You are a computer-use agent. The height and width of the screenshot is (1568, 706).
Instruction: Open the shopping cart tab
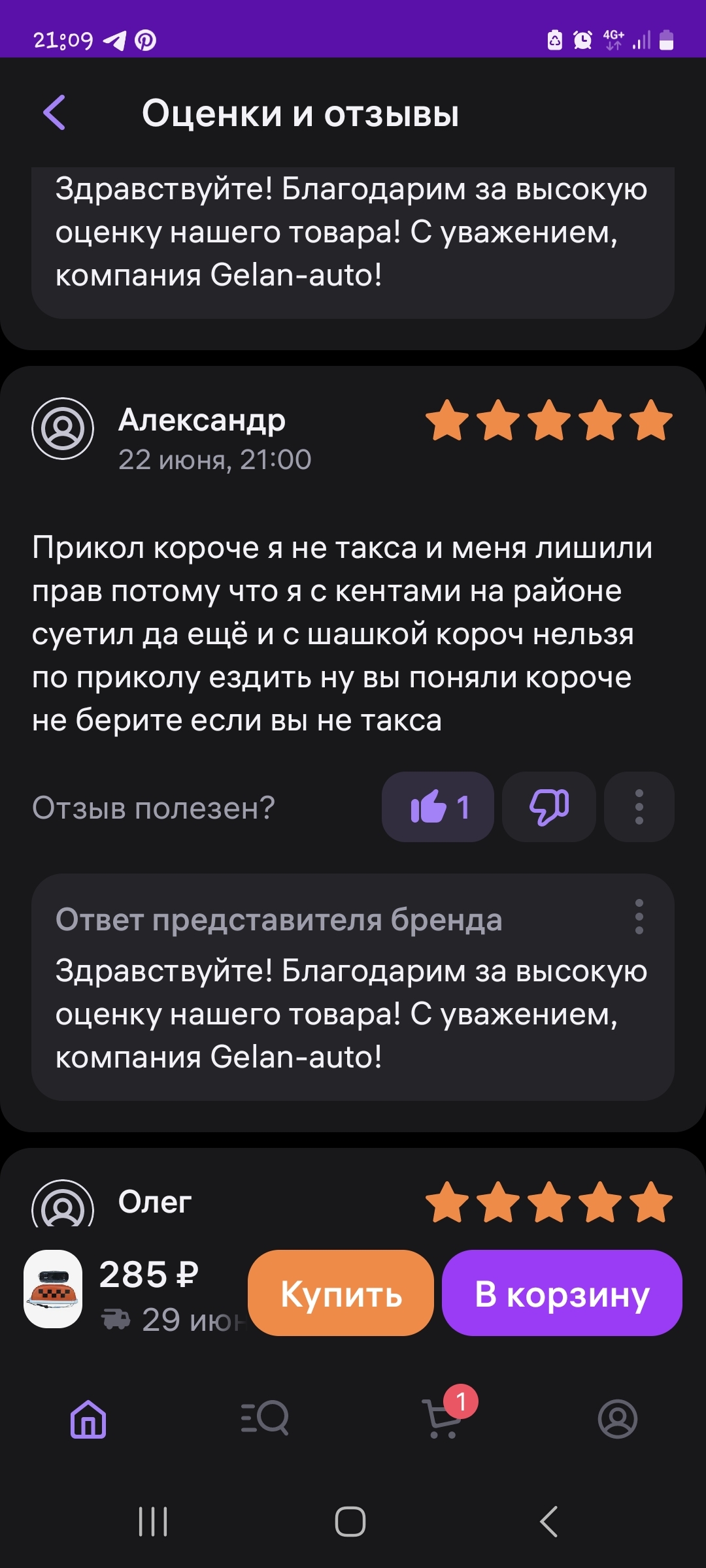443,1419
